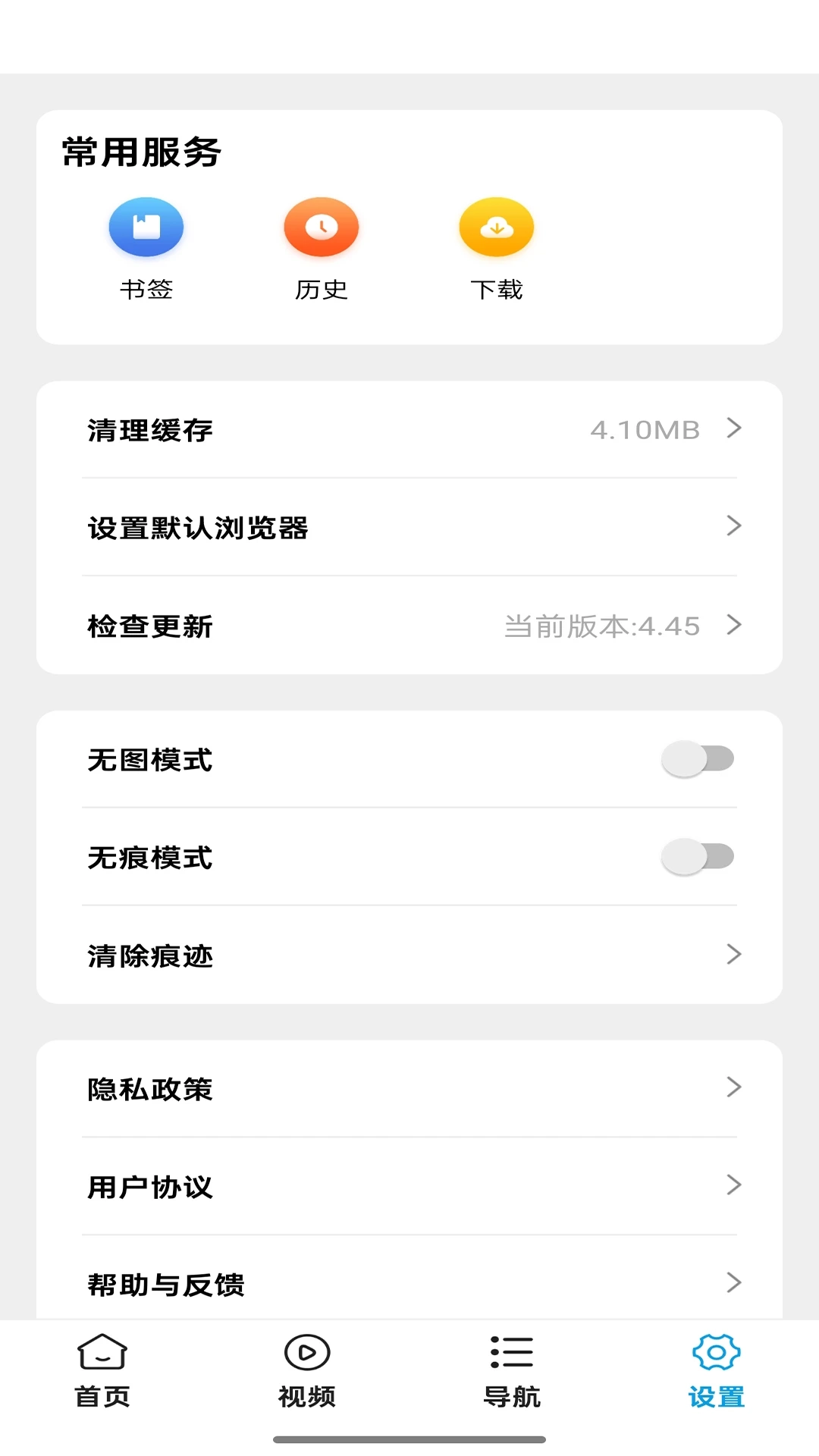Screen dimensions: 819x1456
Task: Expand the 清除痕迹 chevron
Action: point(733,955)
